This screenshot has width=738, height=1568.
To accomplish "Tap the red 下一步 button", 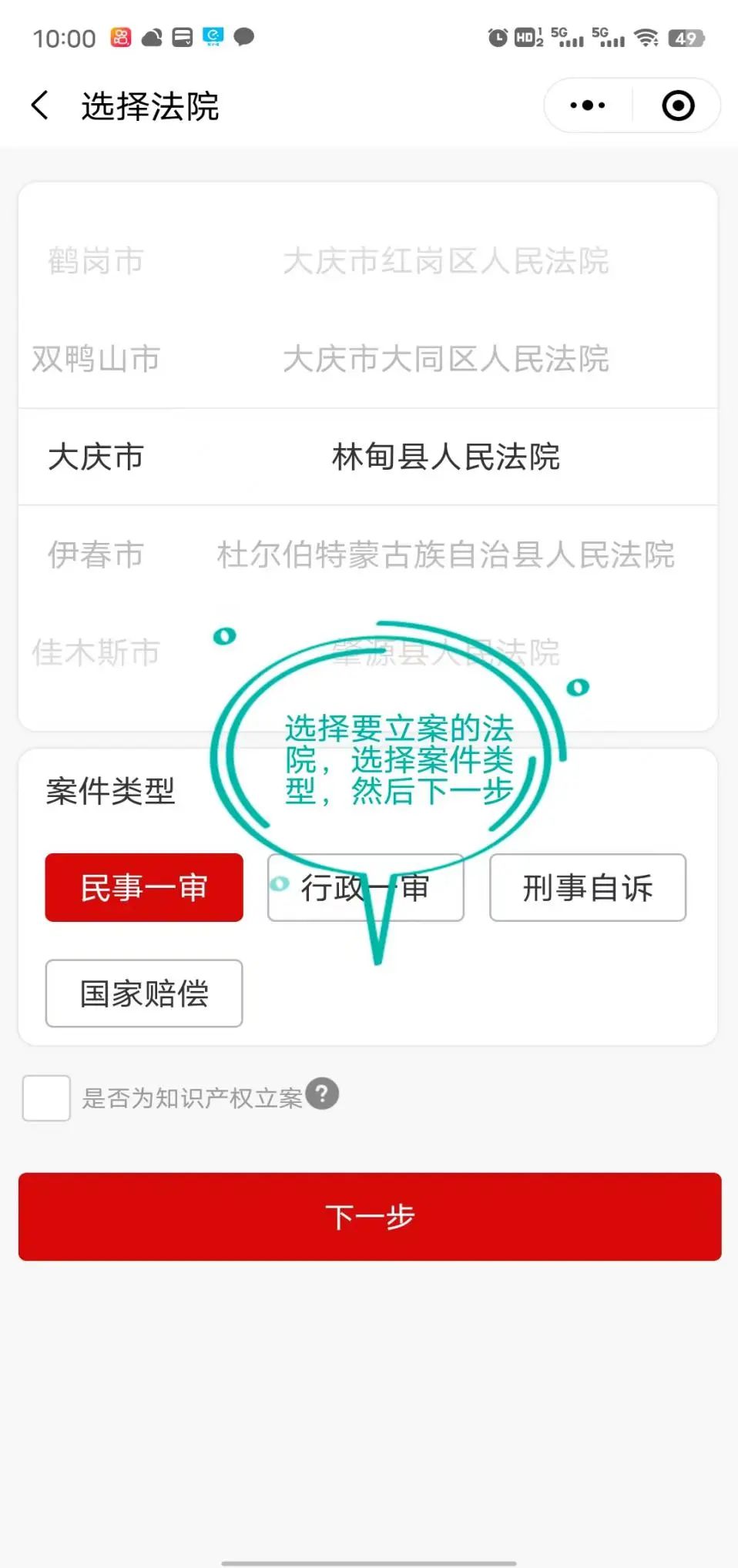I will [370, 1217].
